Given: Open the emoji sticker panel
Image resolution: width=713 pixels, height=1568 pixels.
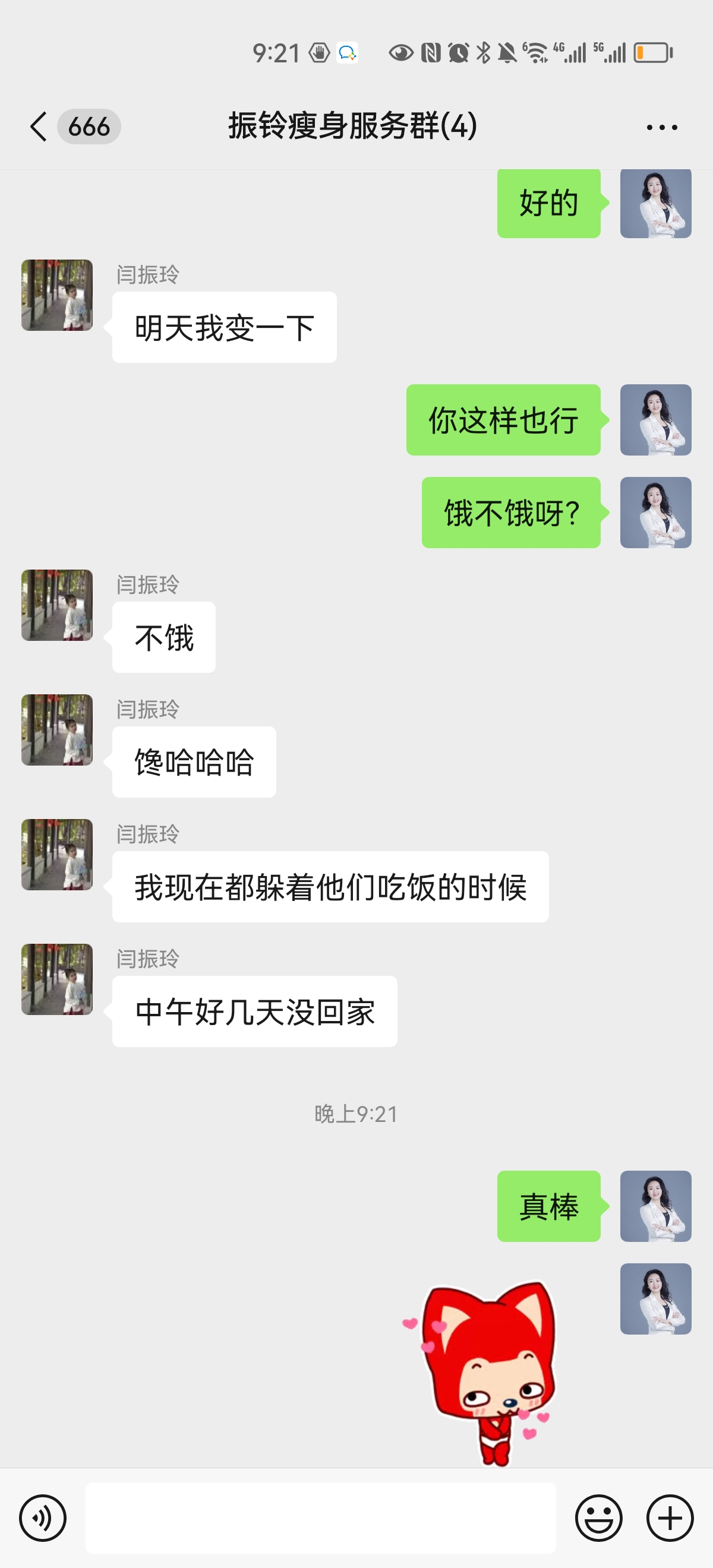Looking at the screenshot, I should pyautogui.click(x=598, y=1518).
